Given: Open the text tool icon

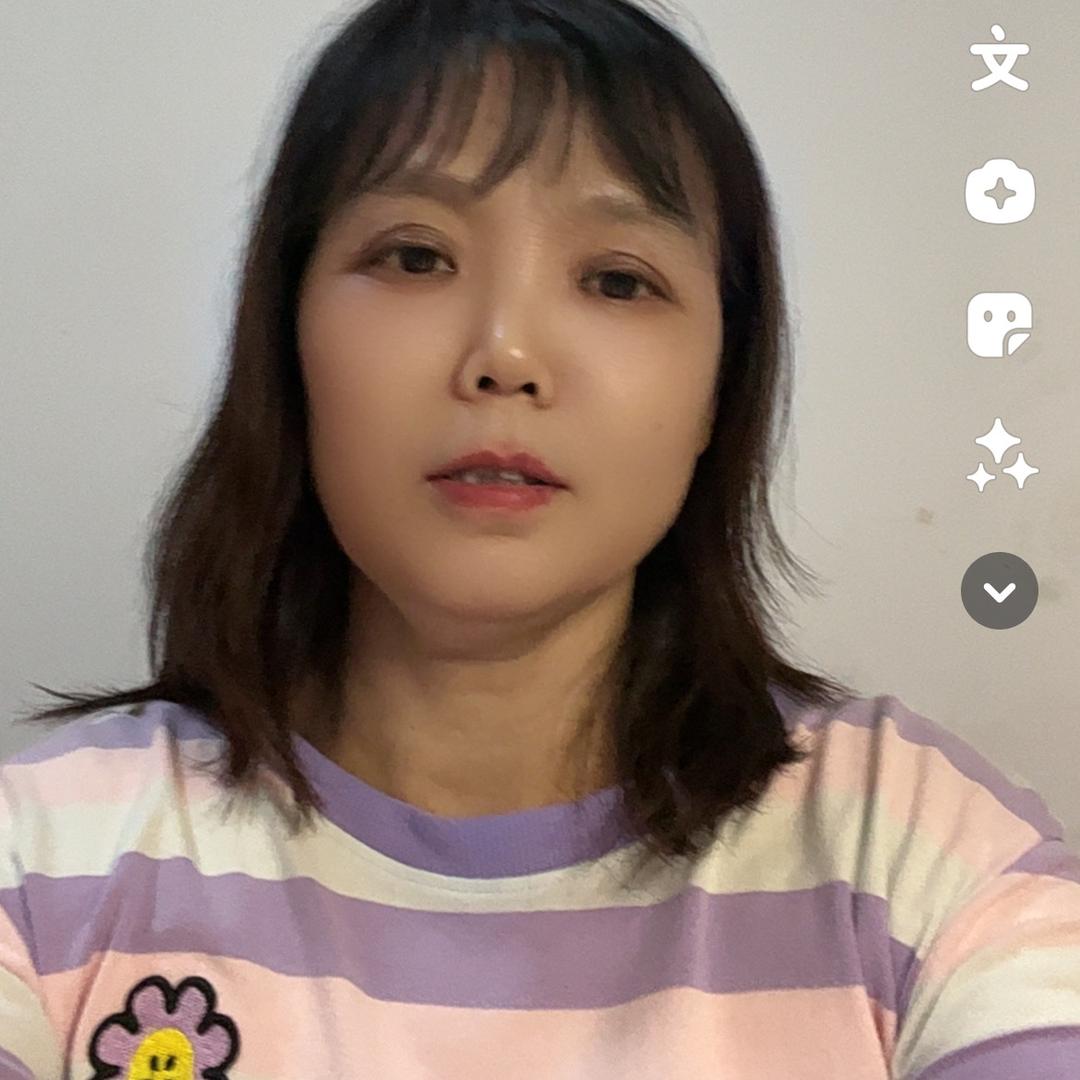Looking at the screenshot, I should tap(999, 59).
